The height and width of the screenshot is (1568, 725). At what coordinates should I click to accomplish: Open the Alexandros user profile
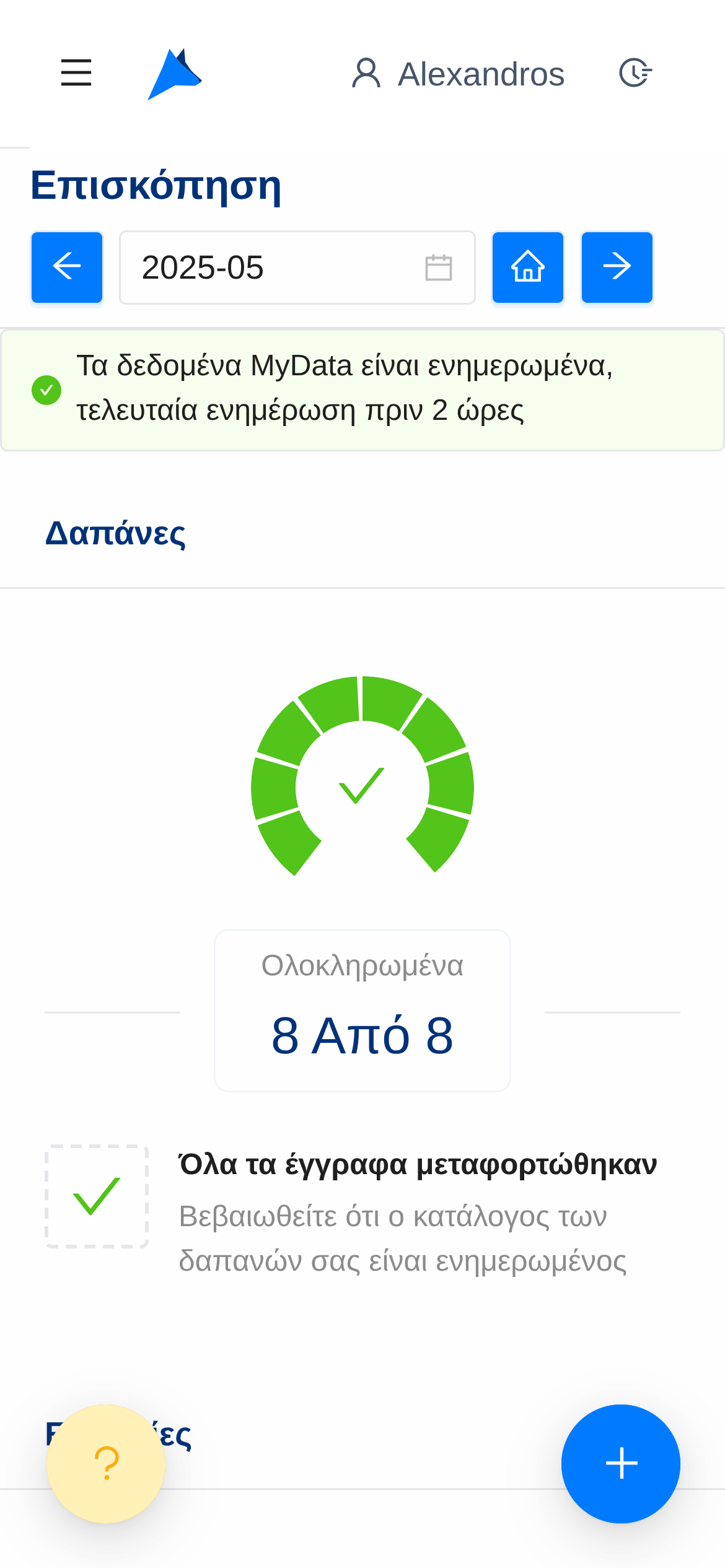tap(459, 74)
